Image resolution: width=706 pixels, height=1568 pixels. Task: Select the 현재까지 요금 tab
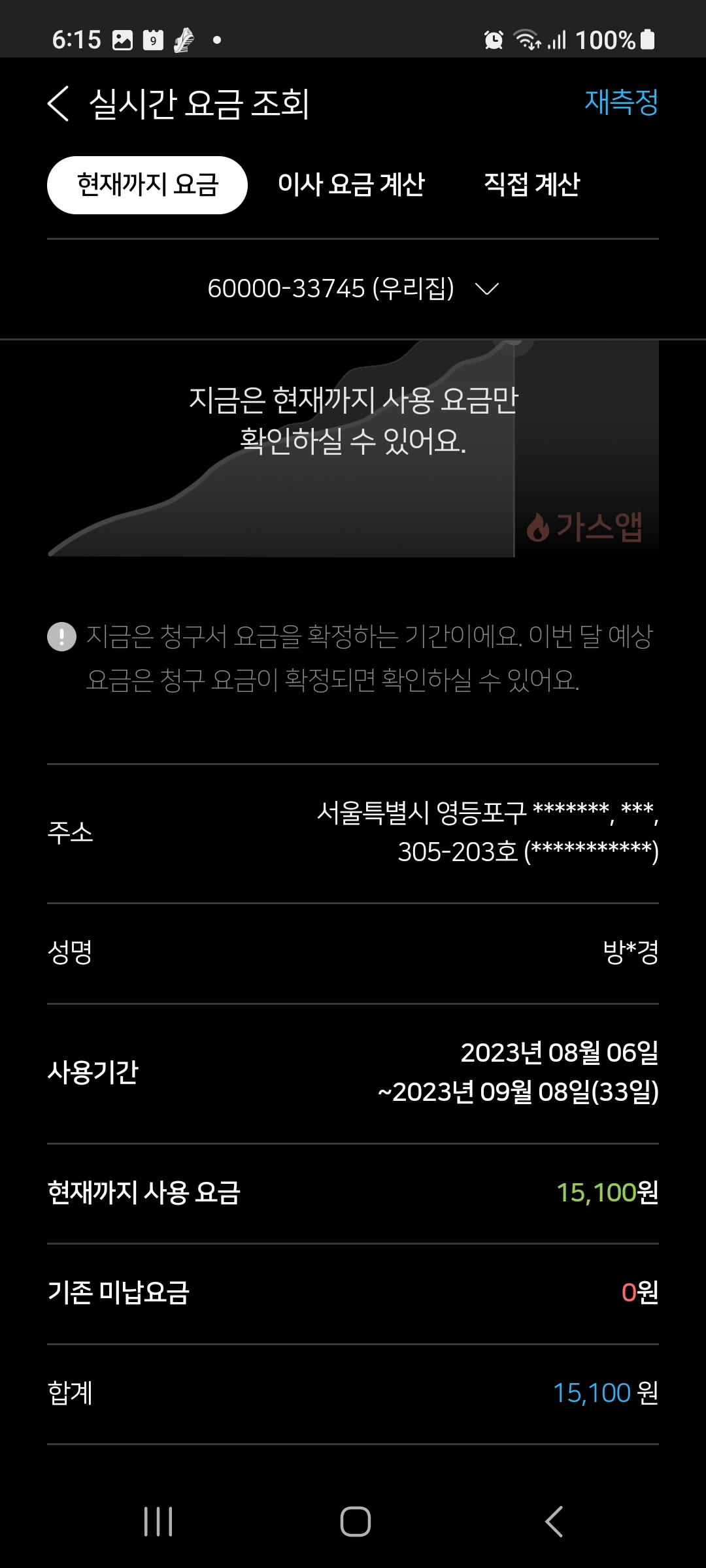click(147, 185)
